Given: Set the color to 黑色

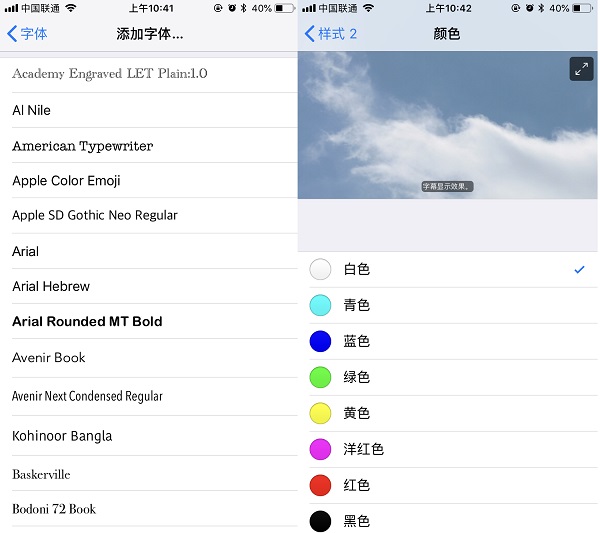Looking at the screenshot, I should pos(357,521).
